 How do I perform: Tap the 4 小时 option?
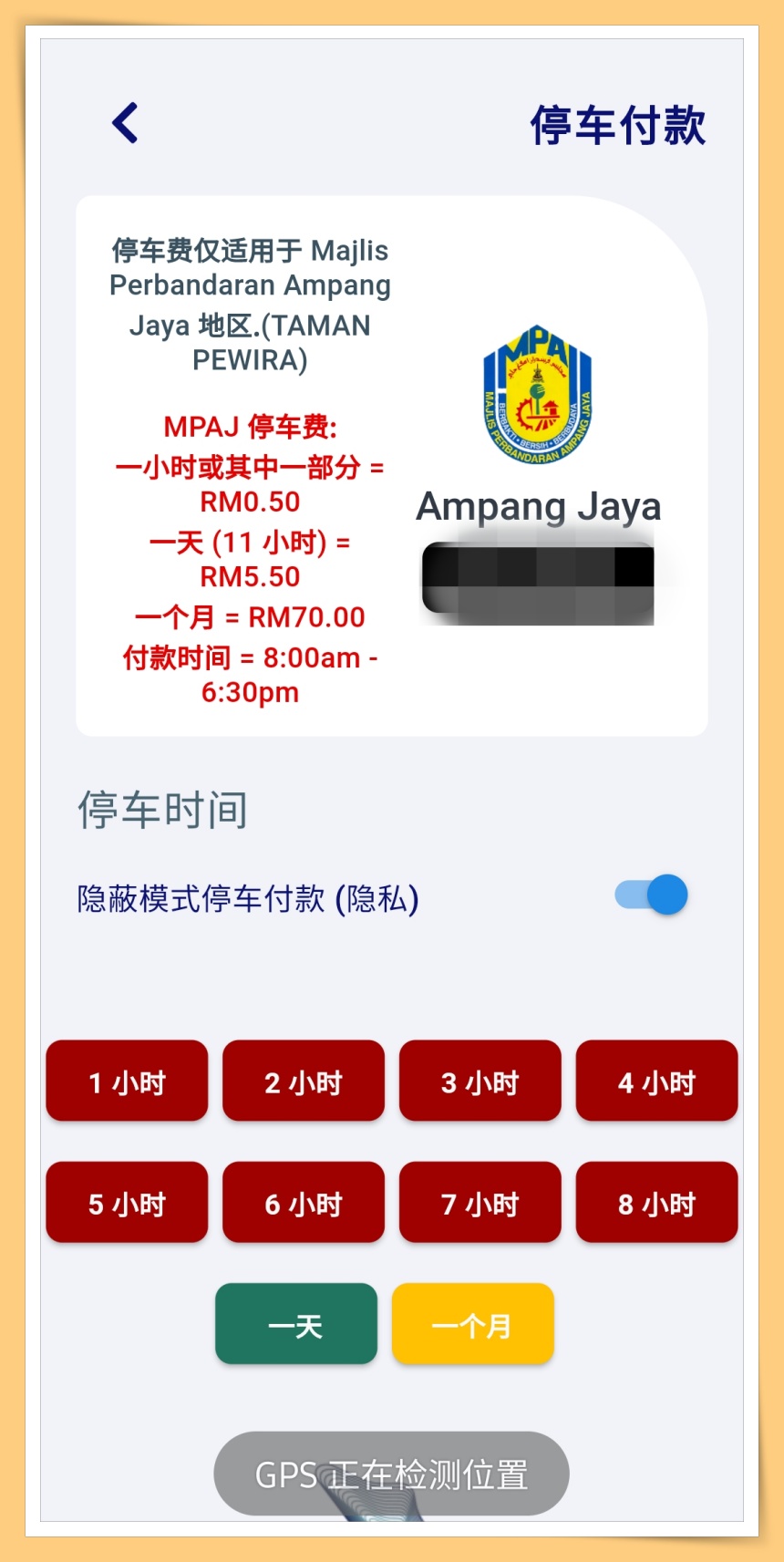pyautogui.click(x=656, y=1081)
